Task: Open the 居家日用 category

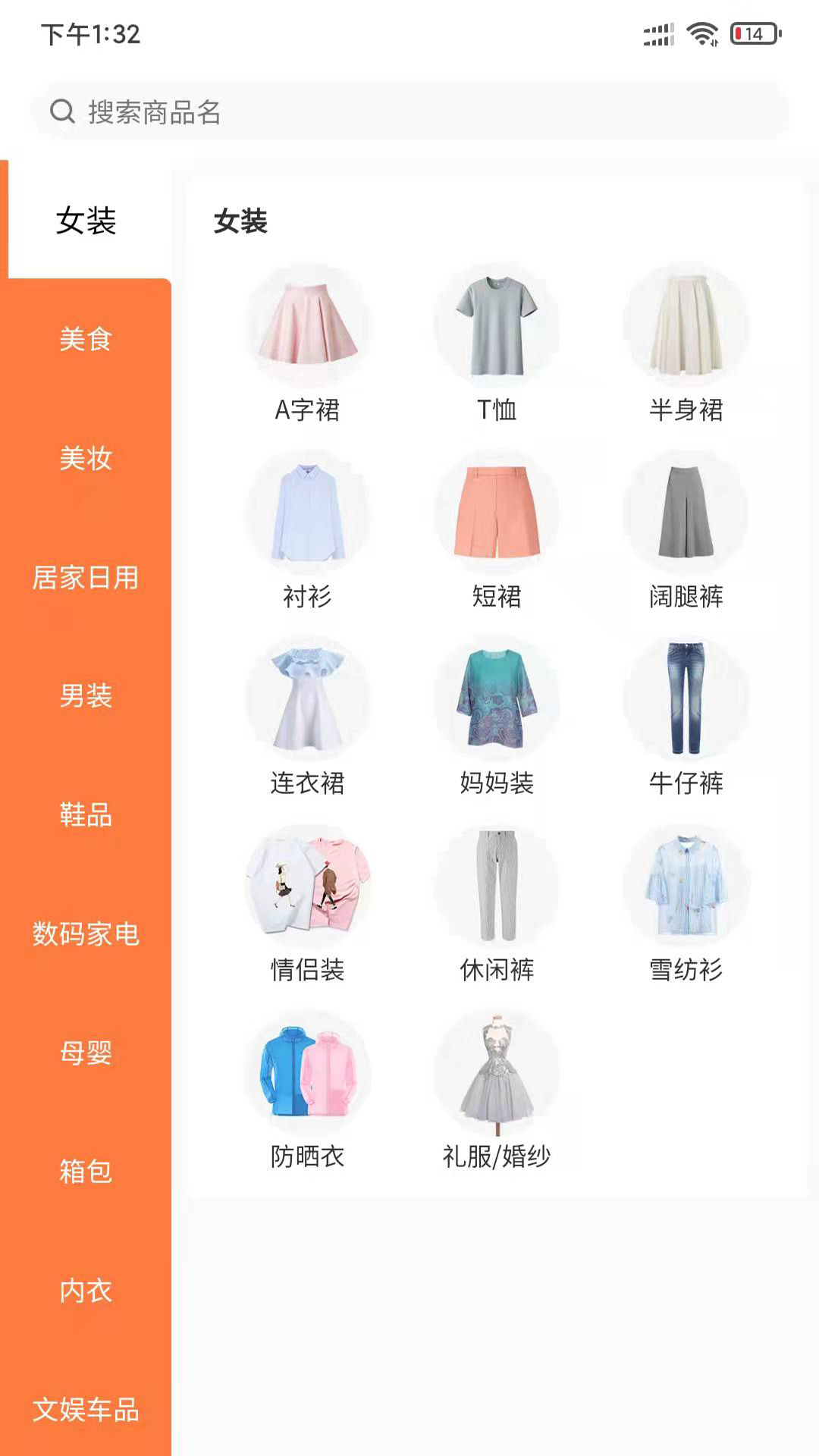Action: pos(86,577)
